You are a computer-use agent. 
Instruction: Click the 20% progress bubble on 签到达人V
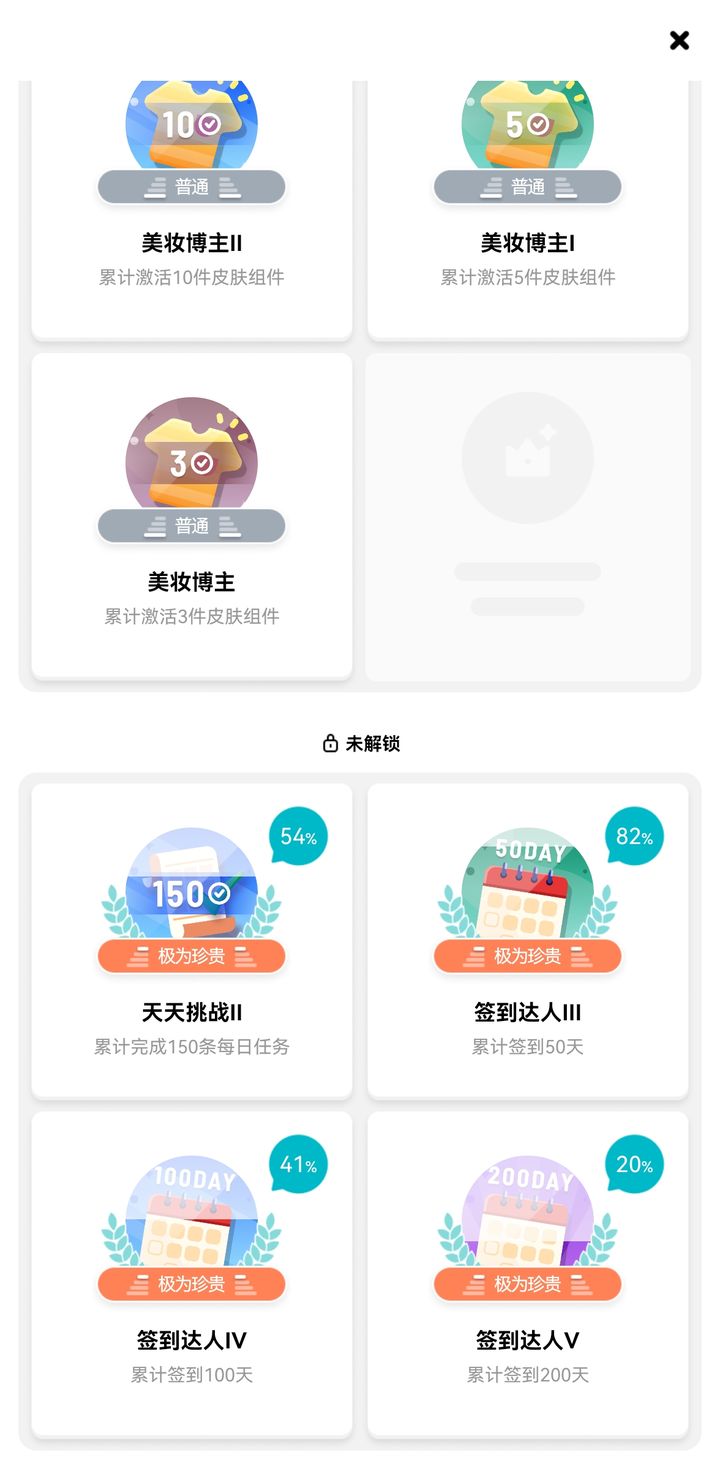pos(634,1164)
